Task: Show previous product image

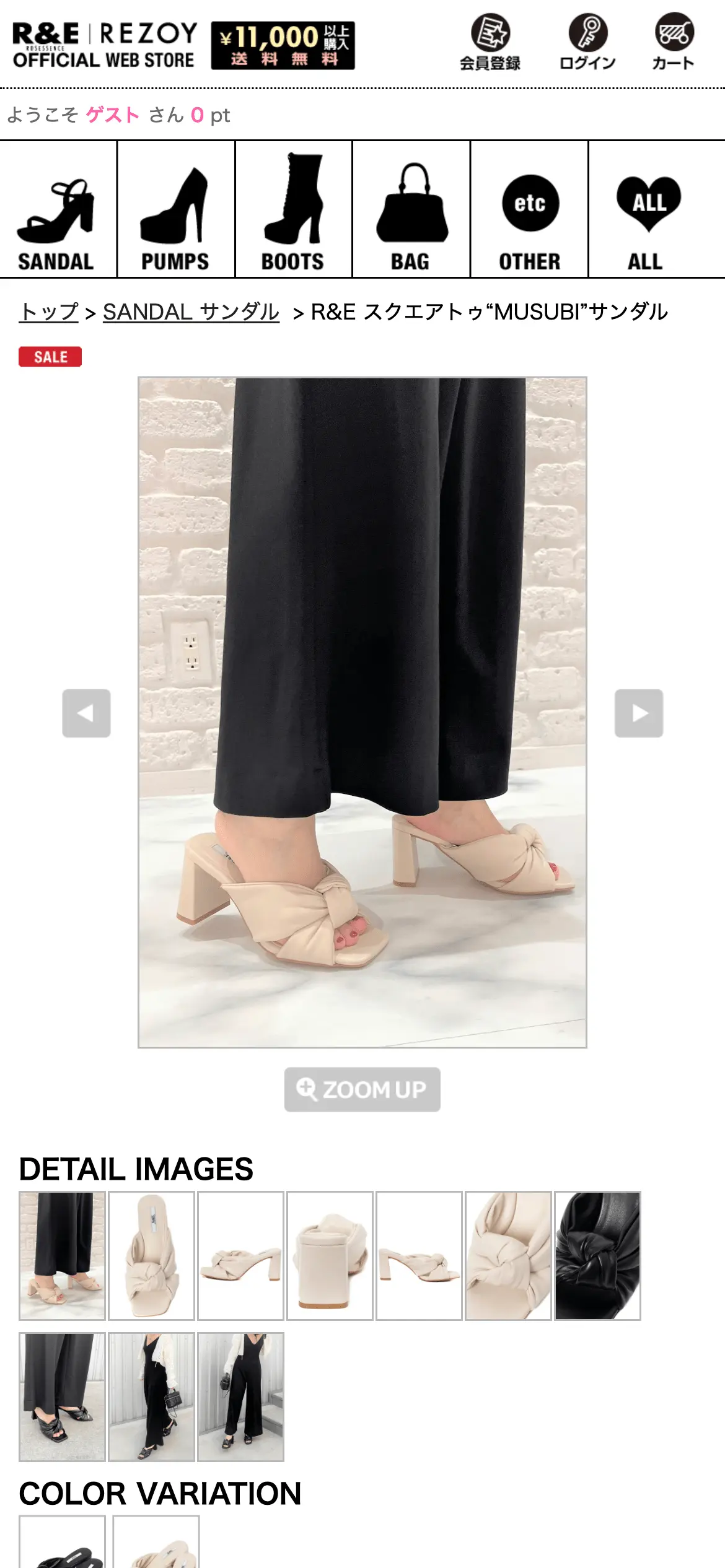Action: pos(86,713)
